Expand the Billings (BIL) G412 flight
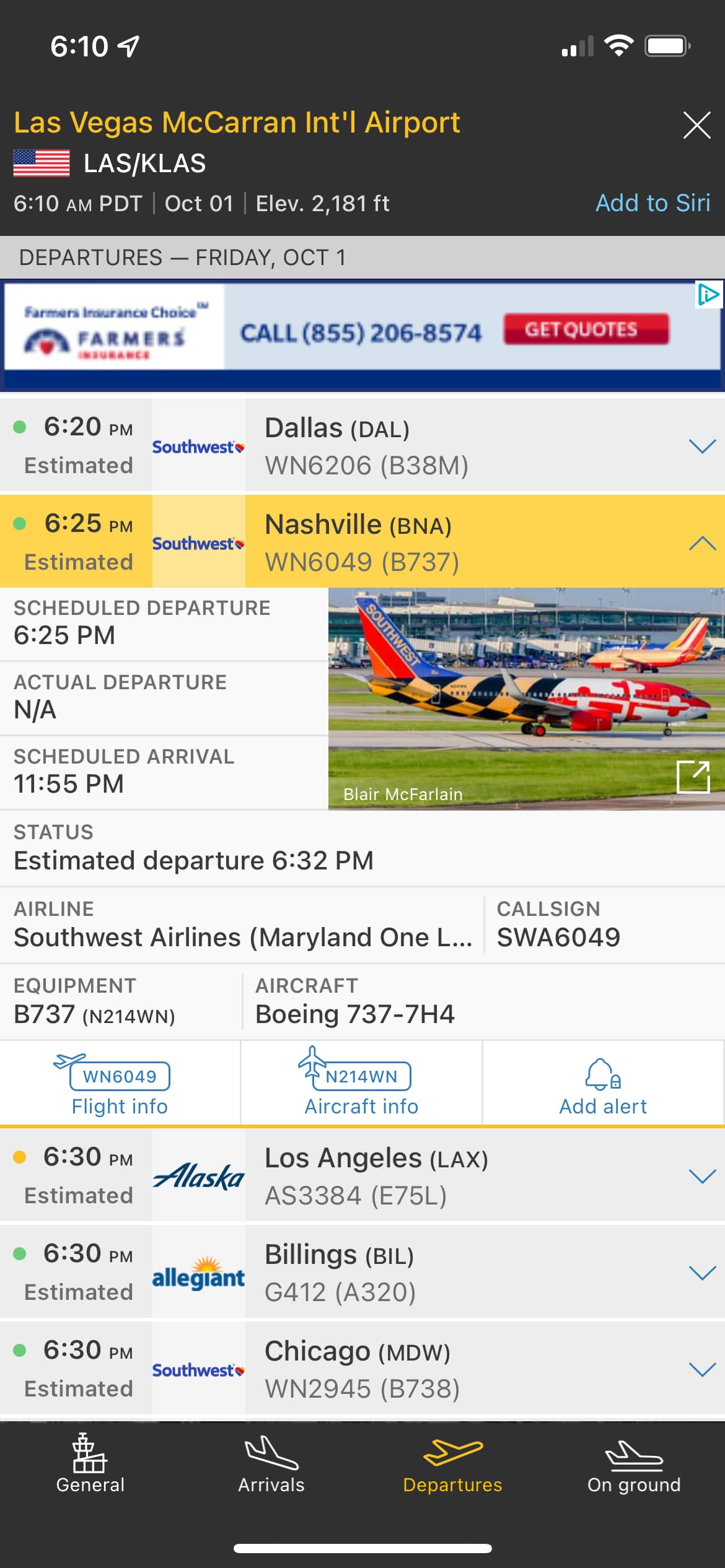This screenshot has width=725, height=1568. (702, 1273)
